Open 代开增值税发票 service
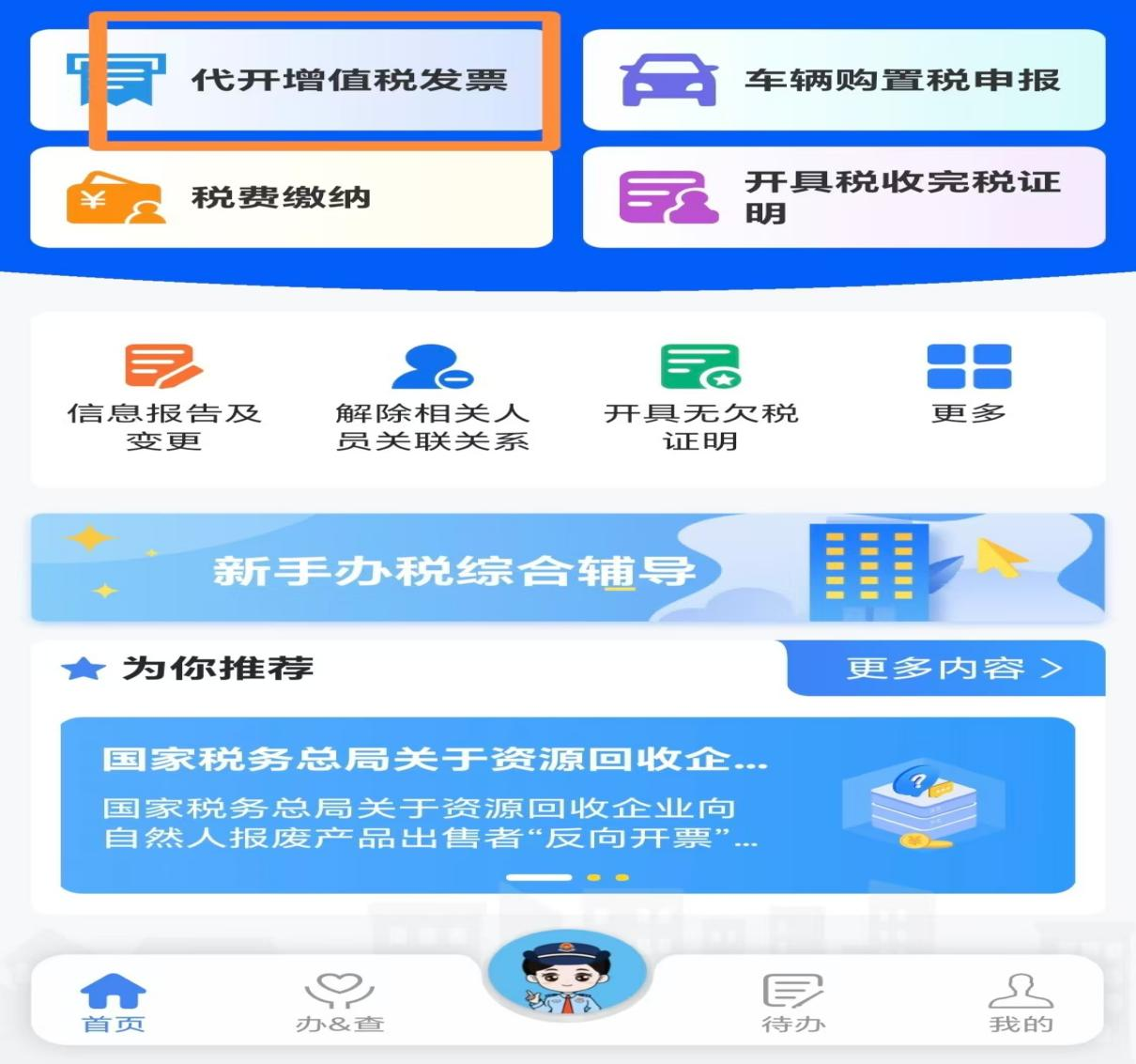This screenshot has height=1064, width=1136. click(x=291, y=81)
